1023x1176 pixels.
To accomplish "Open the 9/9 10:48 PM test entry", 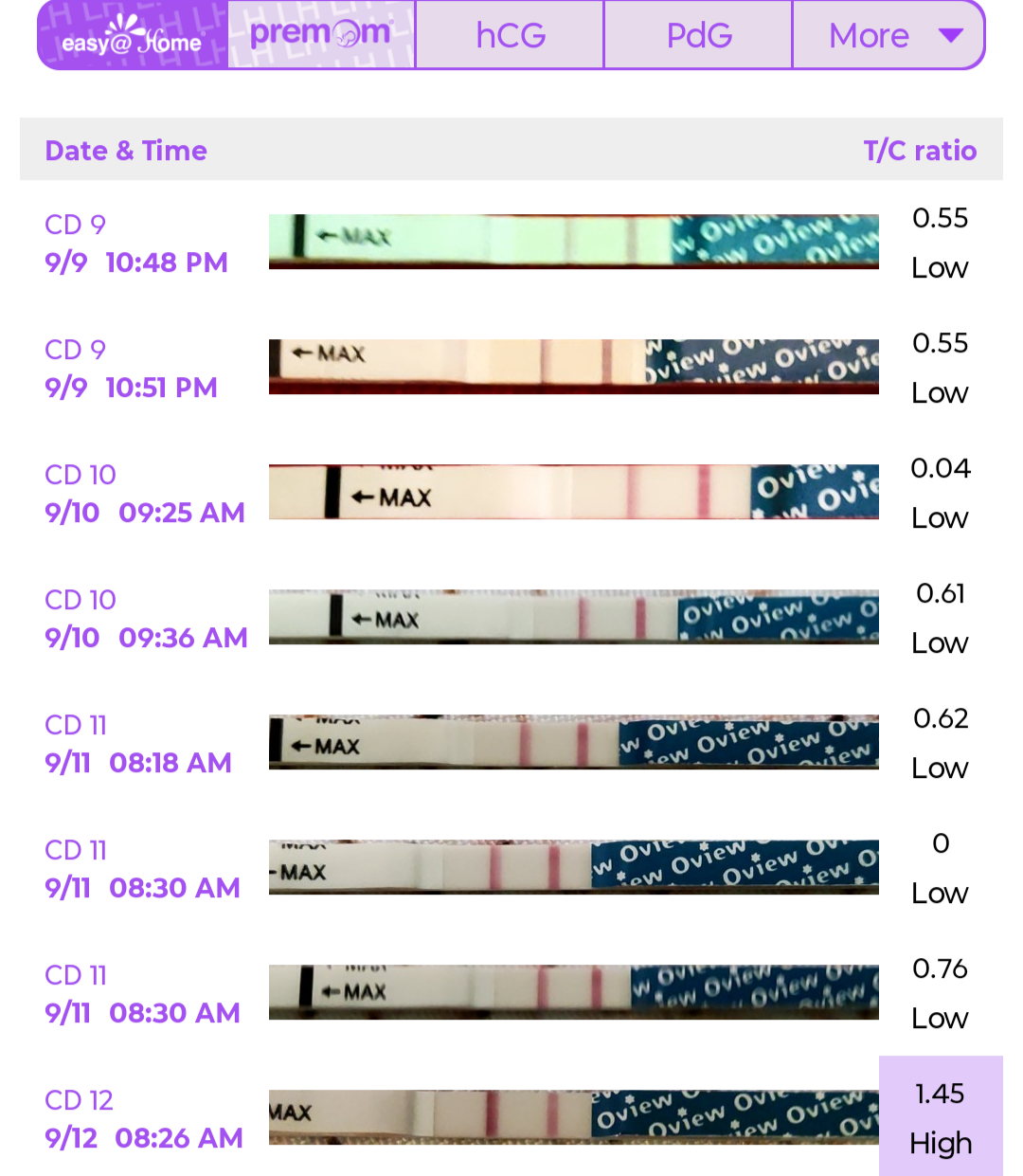I will click(511, 243).
